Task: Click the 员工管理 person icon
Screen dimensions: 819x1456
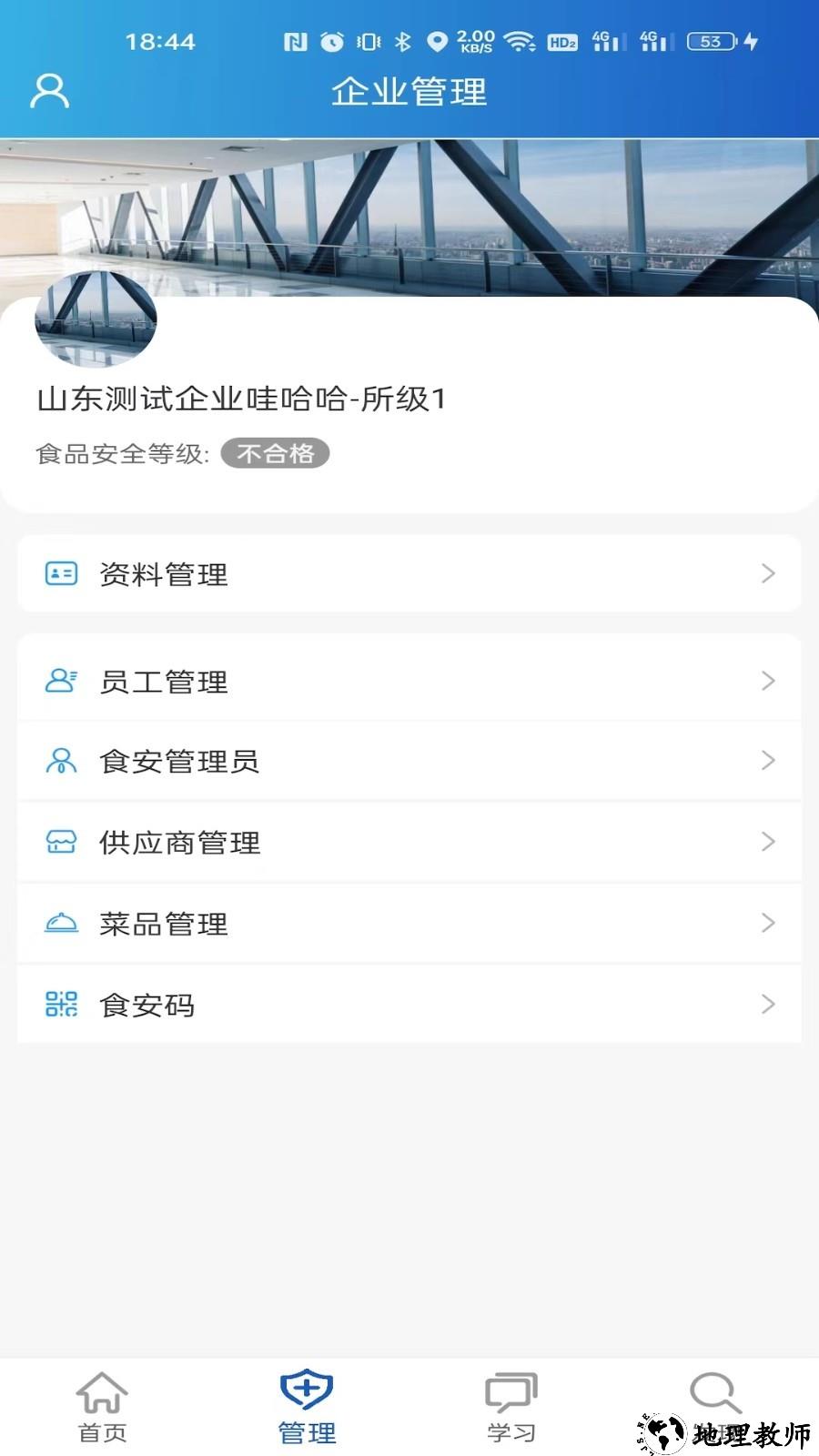Action: [62, 681]
